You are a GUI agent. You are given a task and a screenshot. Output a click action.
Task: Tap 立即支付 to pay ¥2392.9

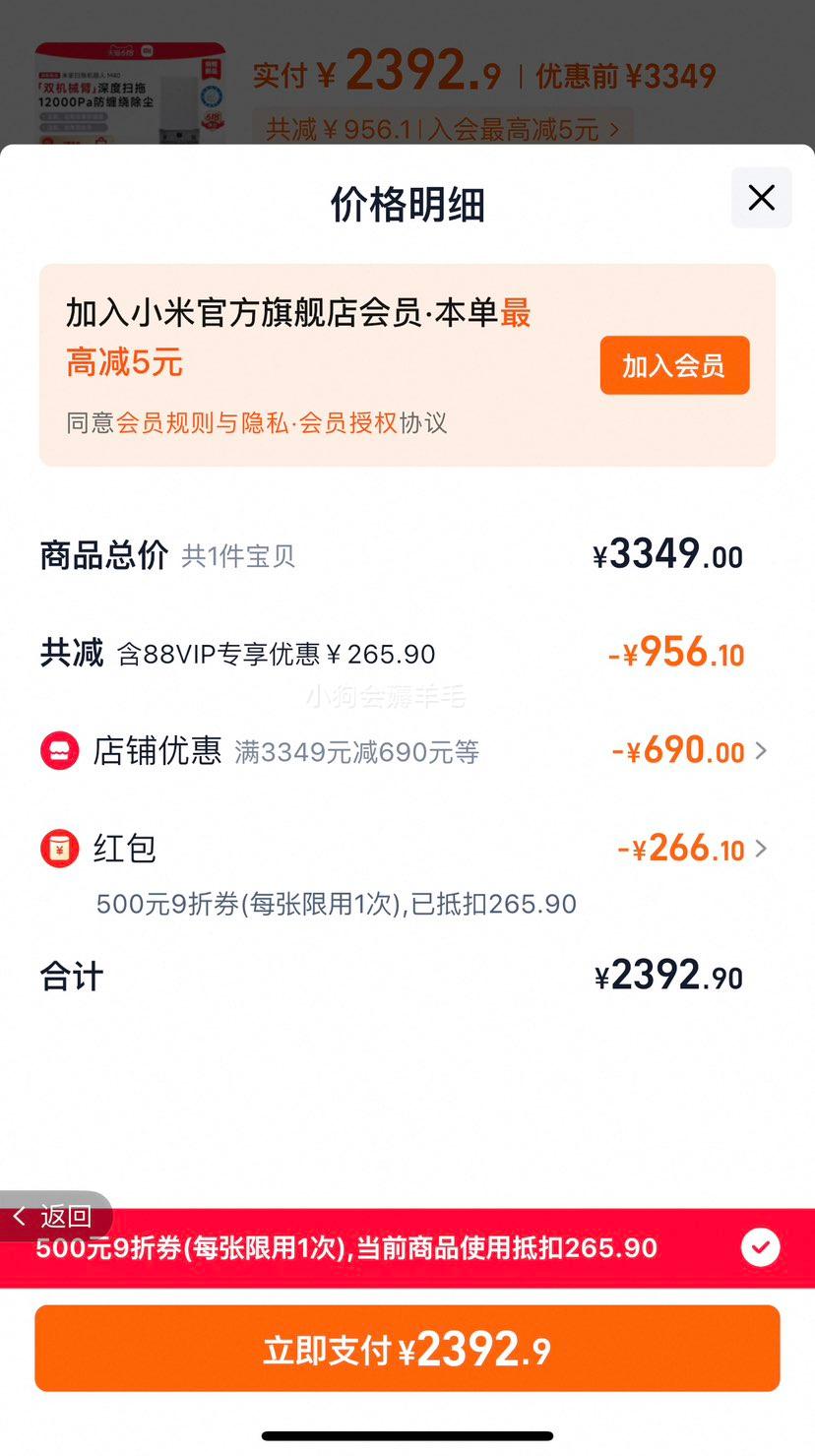coord(407,1349)
